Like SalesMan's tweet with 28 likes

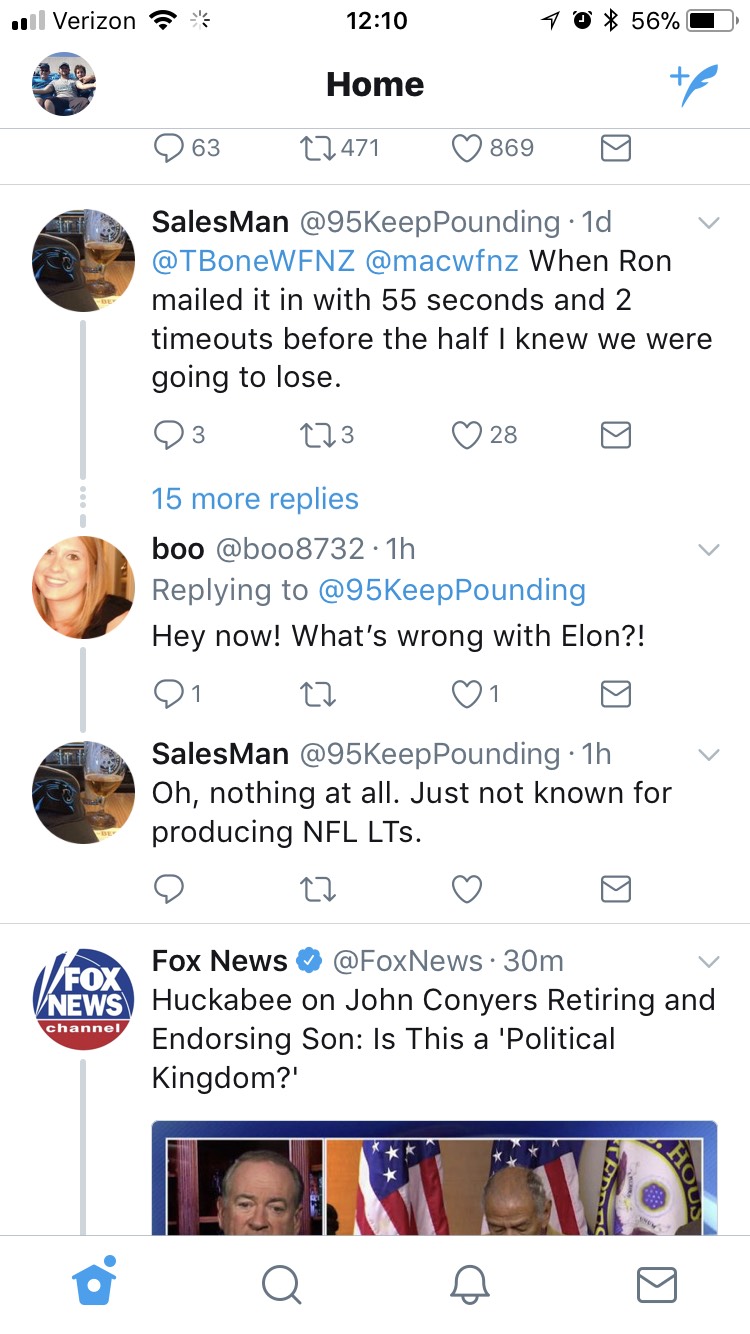(485, 434)
